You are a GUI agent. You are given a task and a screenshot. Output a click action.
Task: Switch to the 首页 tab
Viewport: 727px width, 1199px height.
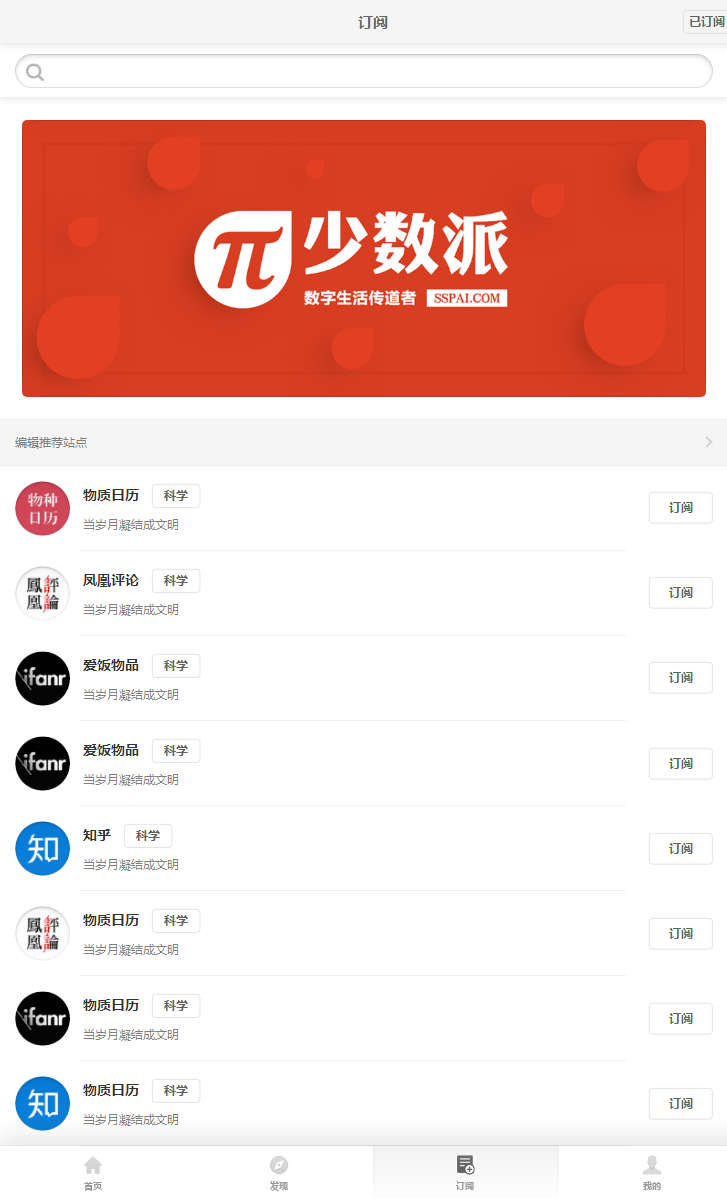[92, 1172]
